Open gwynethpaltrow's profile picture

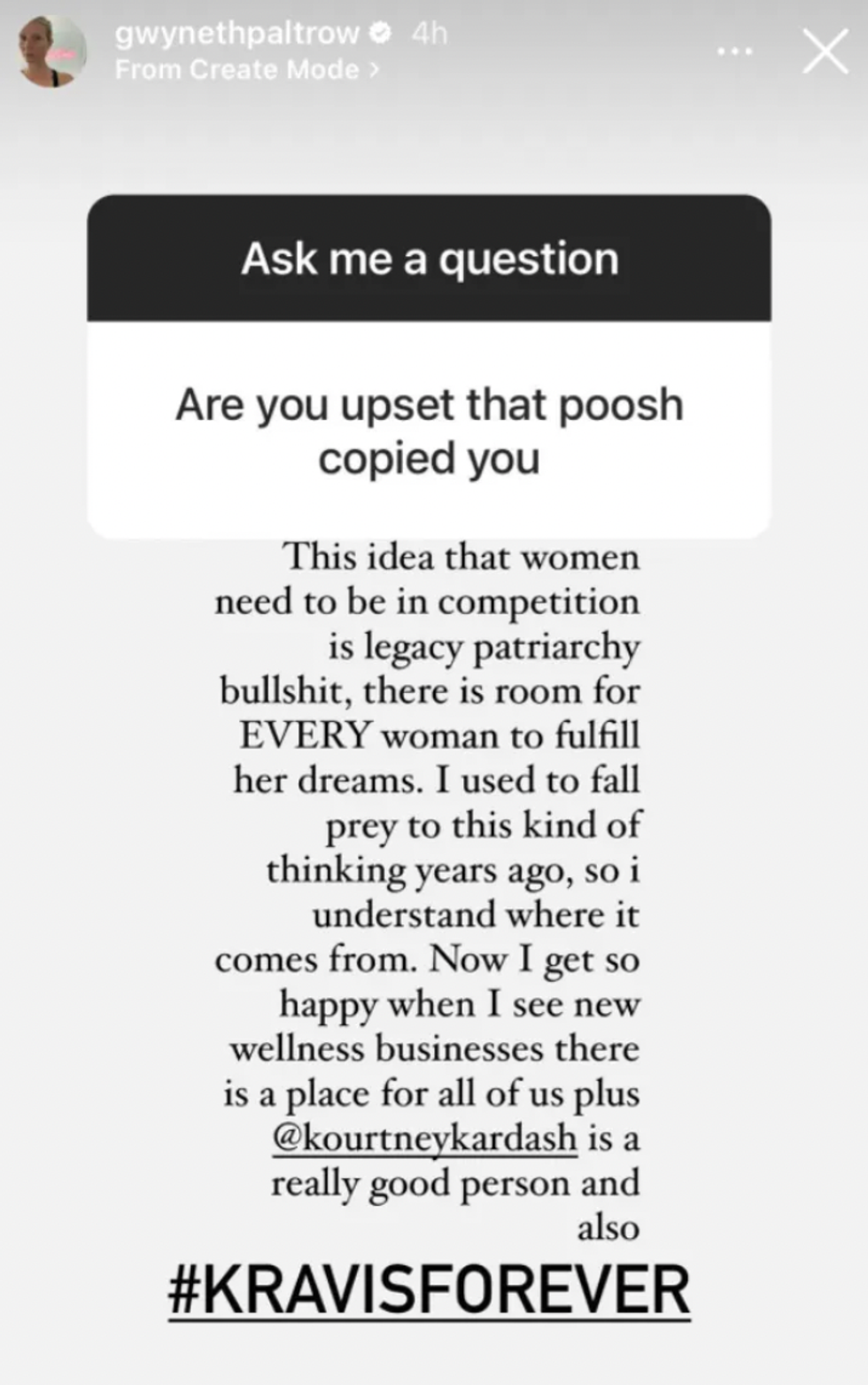coord(53,51)
